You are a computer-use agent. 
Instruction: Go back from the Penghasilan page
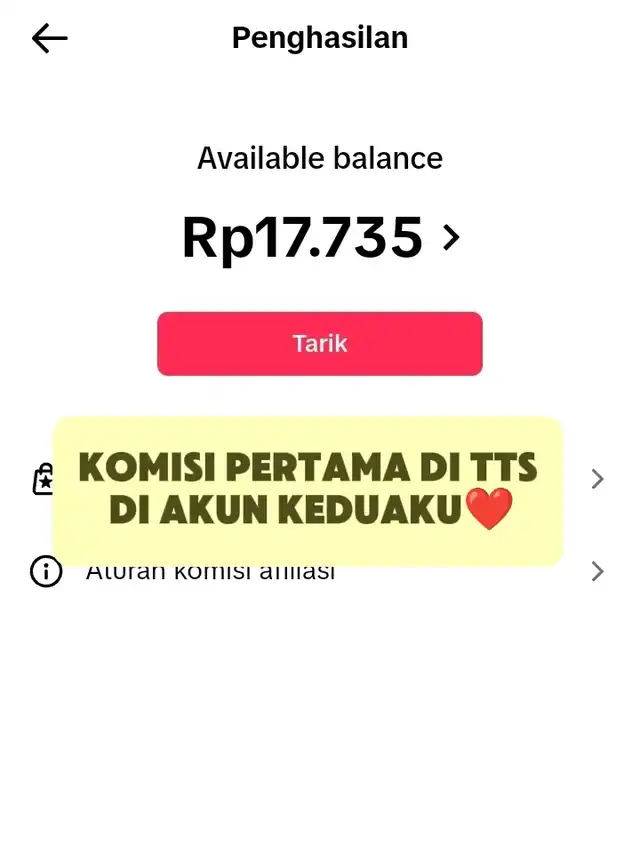[x=49, y=39]
